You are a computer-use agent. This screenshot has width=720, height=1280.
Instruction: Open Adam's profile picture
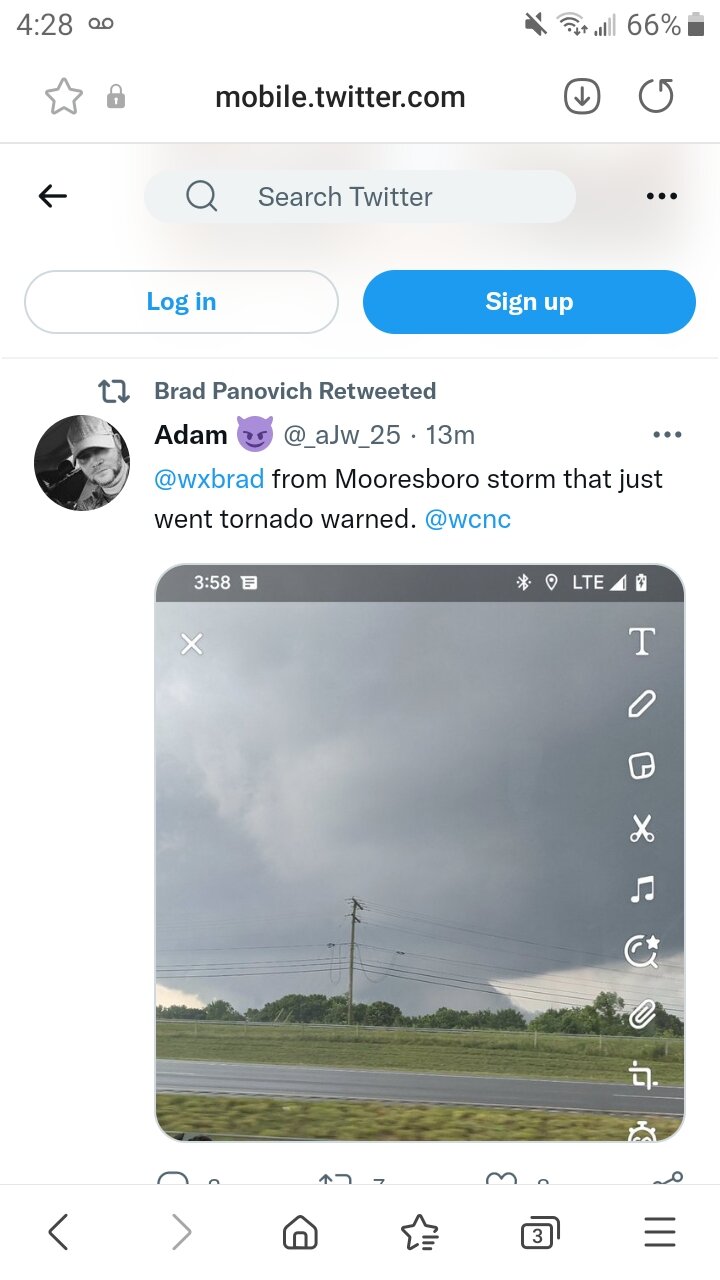coord(82,463)
